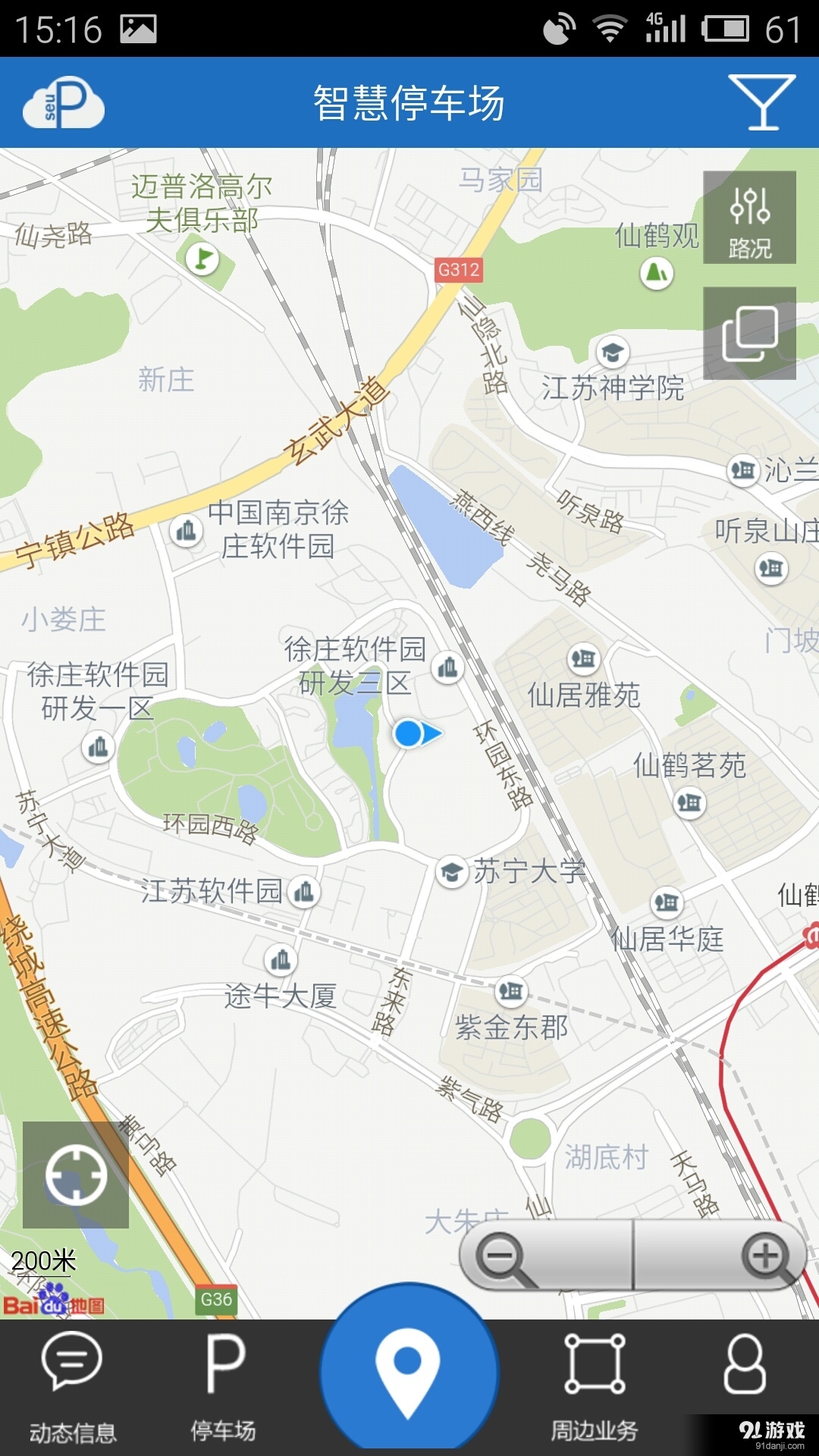The width and height of the screenshot is (819, 1456).
Task: Tap the blue current location dot
Action: tap(409, 734)
